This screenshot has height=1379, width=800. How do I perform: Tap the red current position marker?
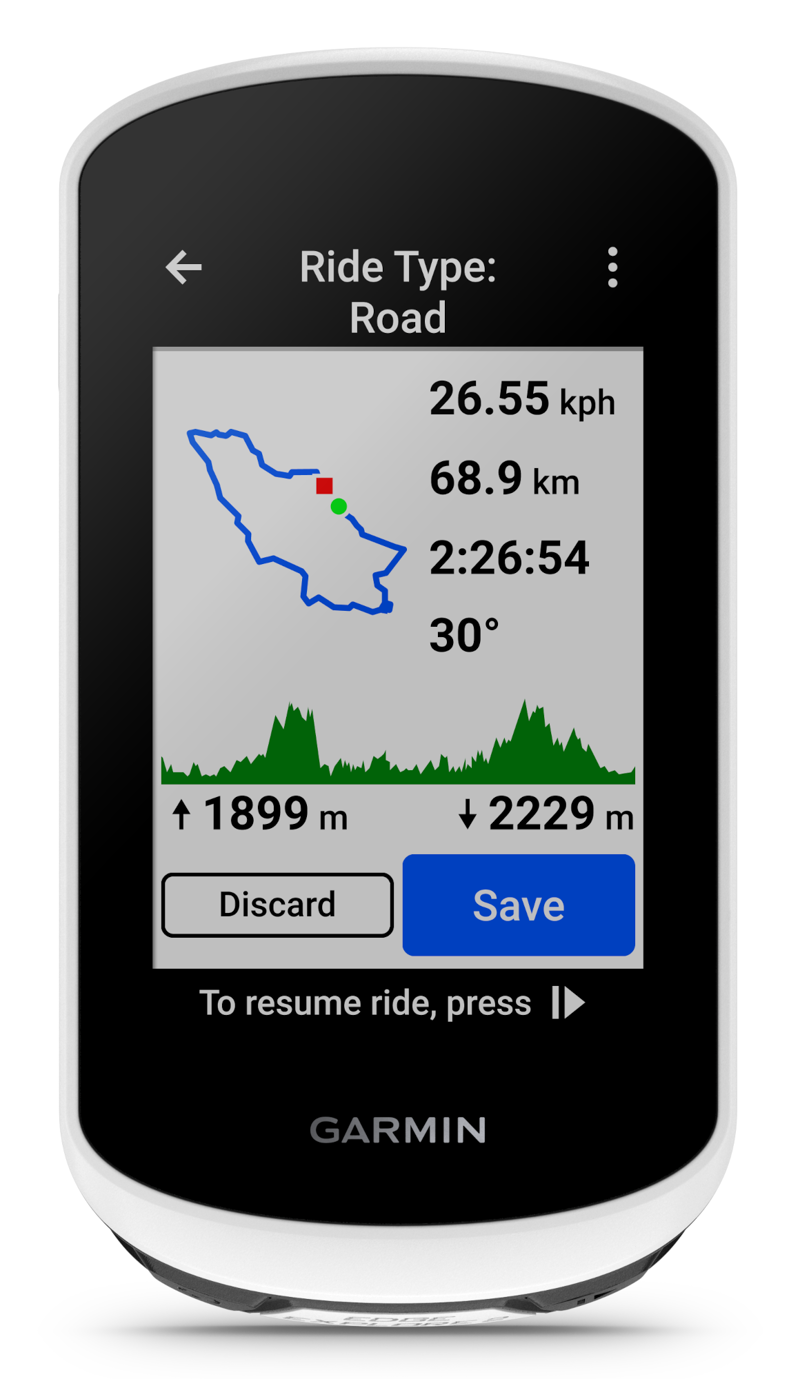[x=323, y=487]
